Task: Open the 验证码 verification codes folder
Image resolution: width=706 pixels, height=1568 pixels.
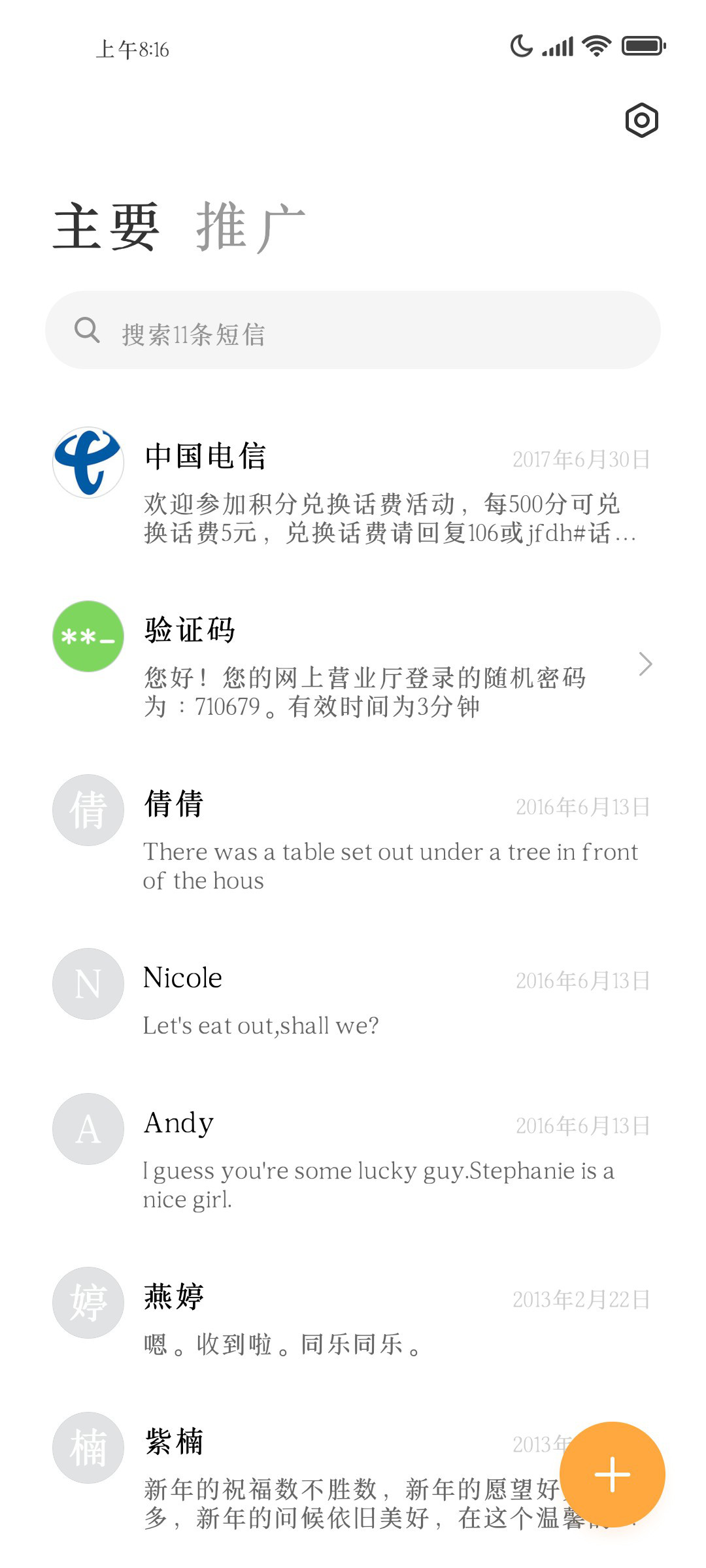Action: [x=353, y=665]
